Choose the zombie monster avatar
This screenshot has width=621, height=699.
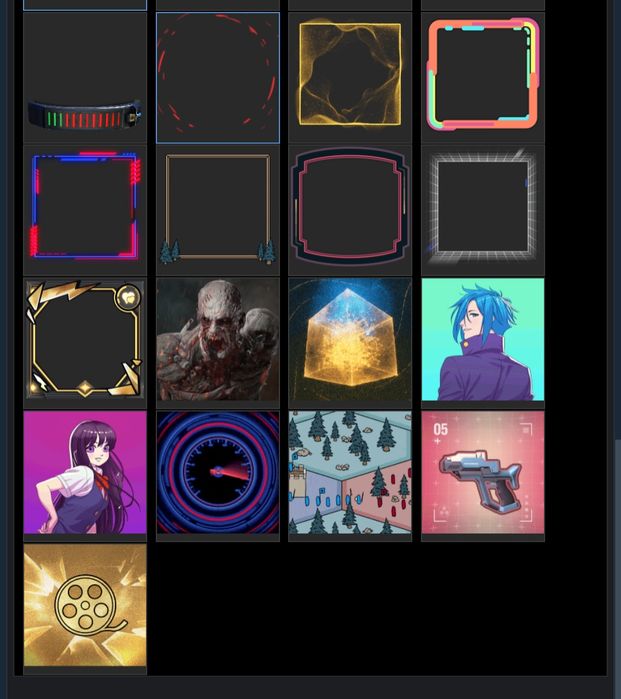point(218,340)
